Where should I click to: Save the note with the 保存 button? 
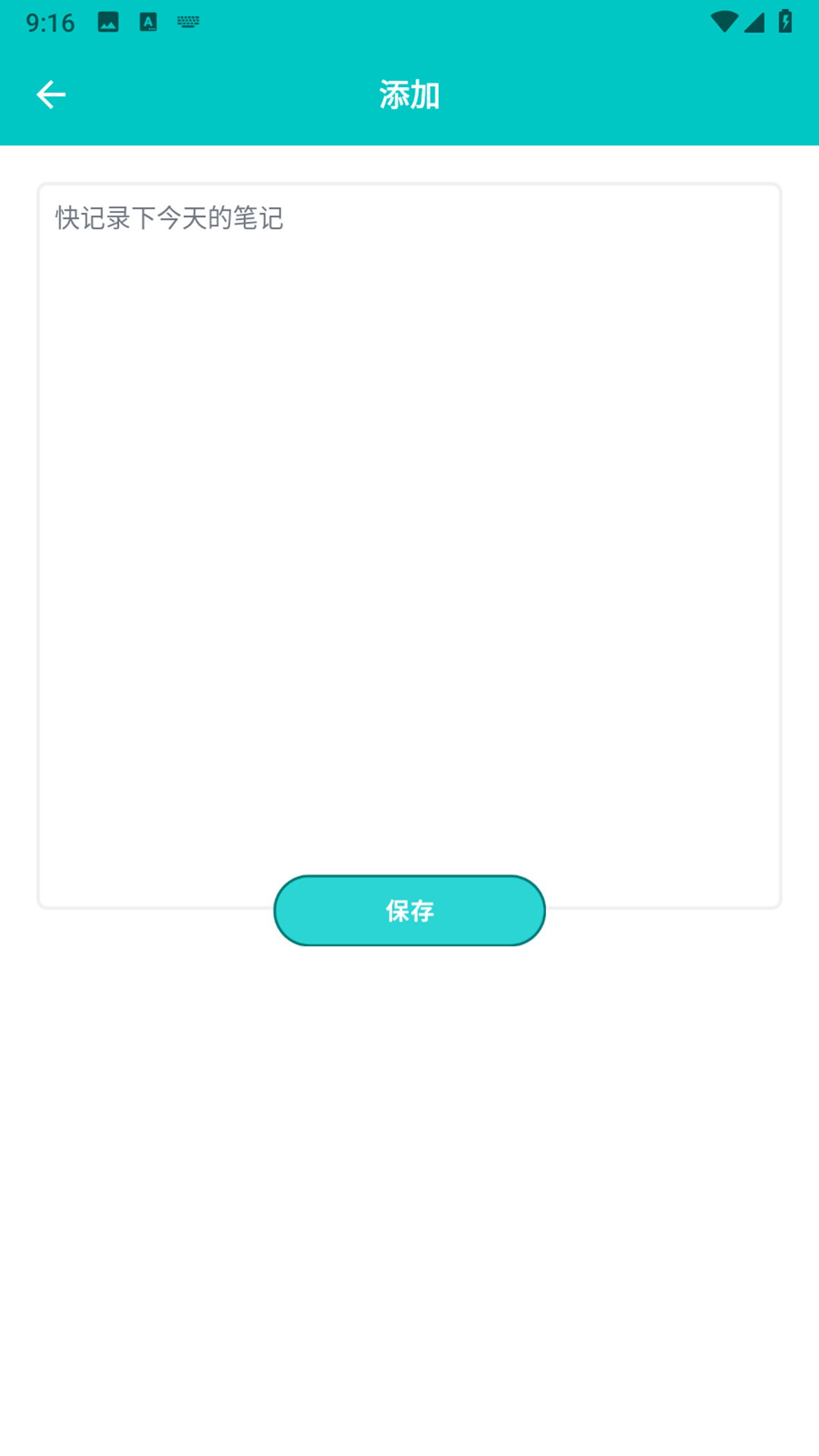(409, 910)
